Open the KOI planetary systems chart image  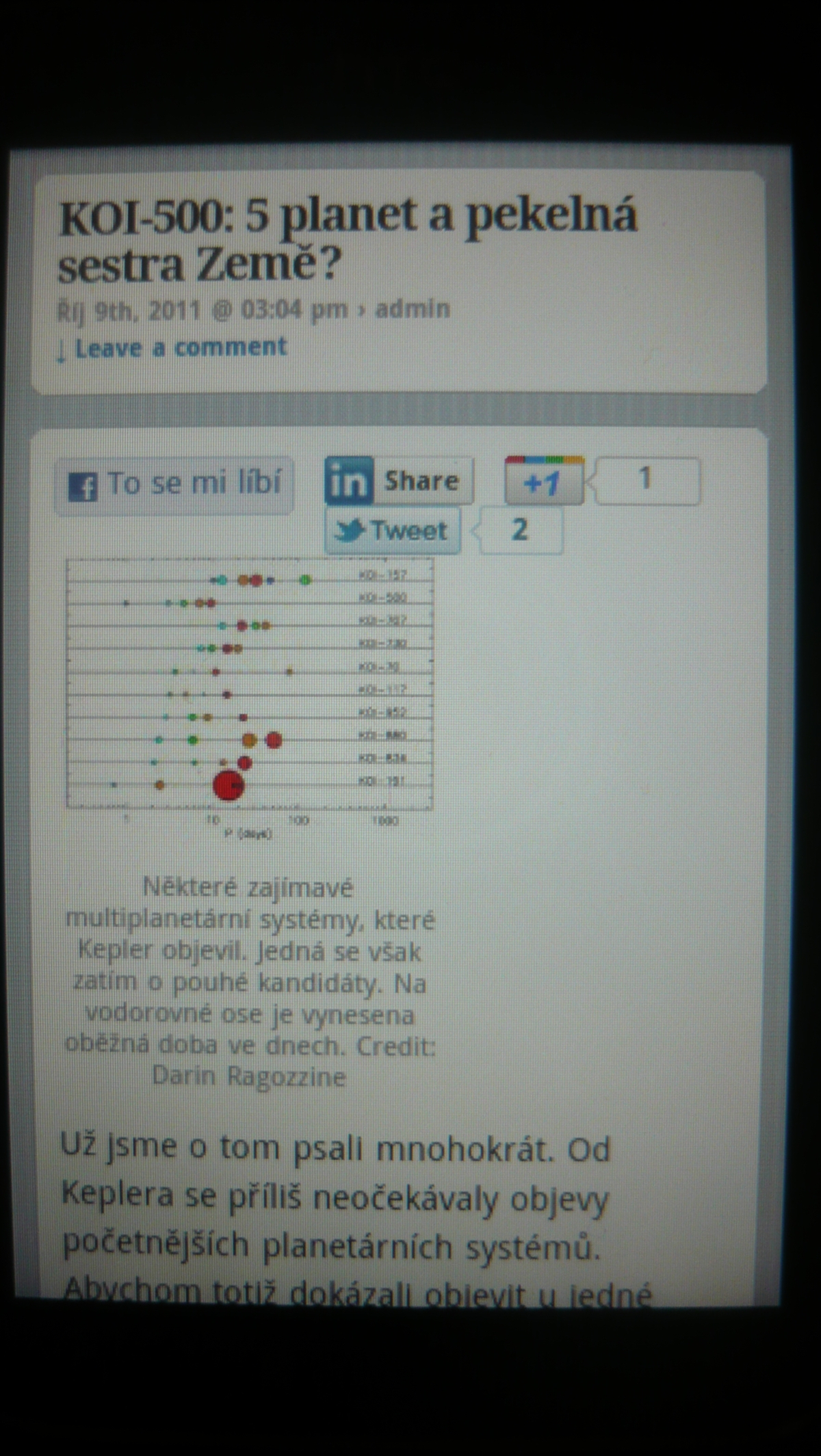click(250, 698)
